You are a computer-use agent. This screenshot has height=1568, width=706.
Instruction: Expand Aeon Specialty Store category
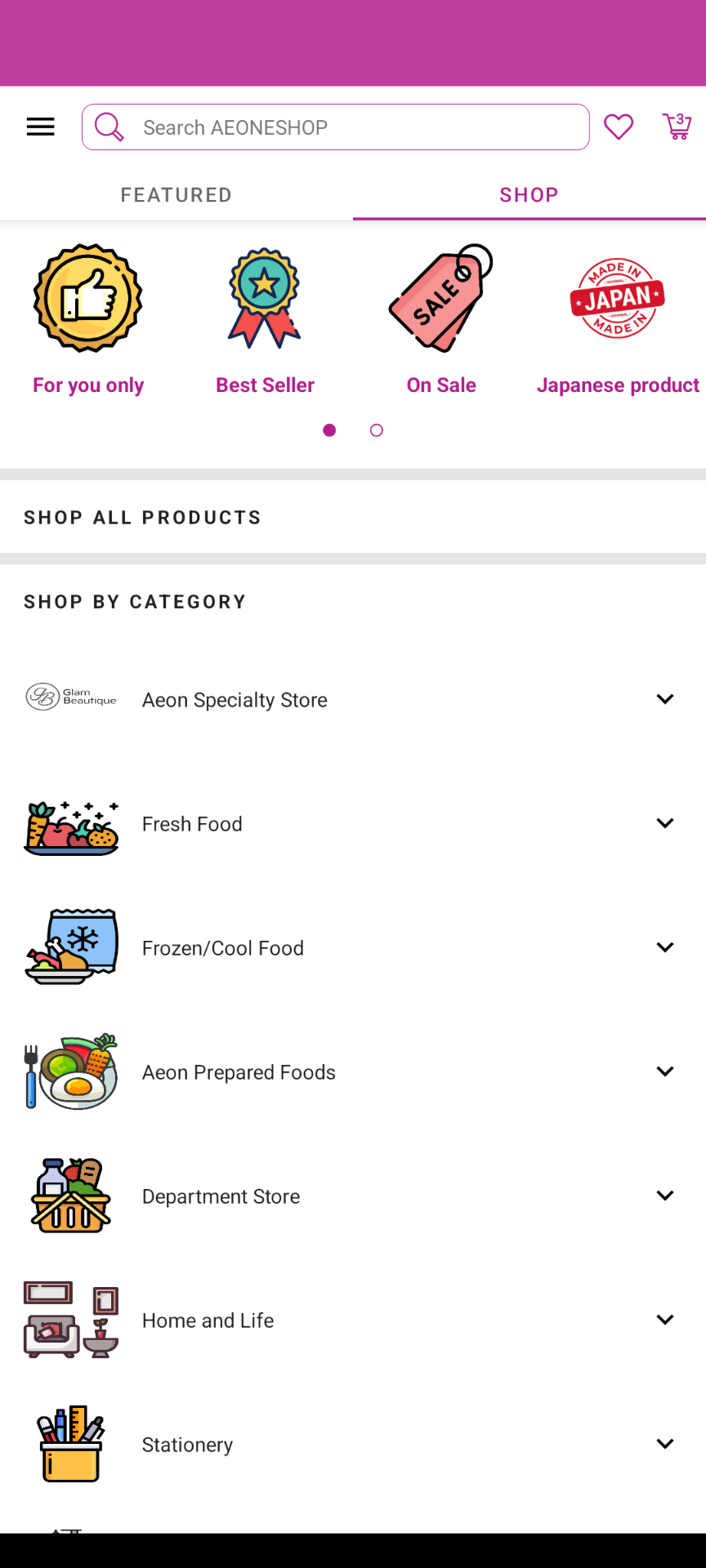pyautogui.click(x=664, y=699)
